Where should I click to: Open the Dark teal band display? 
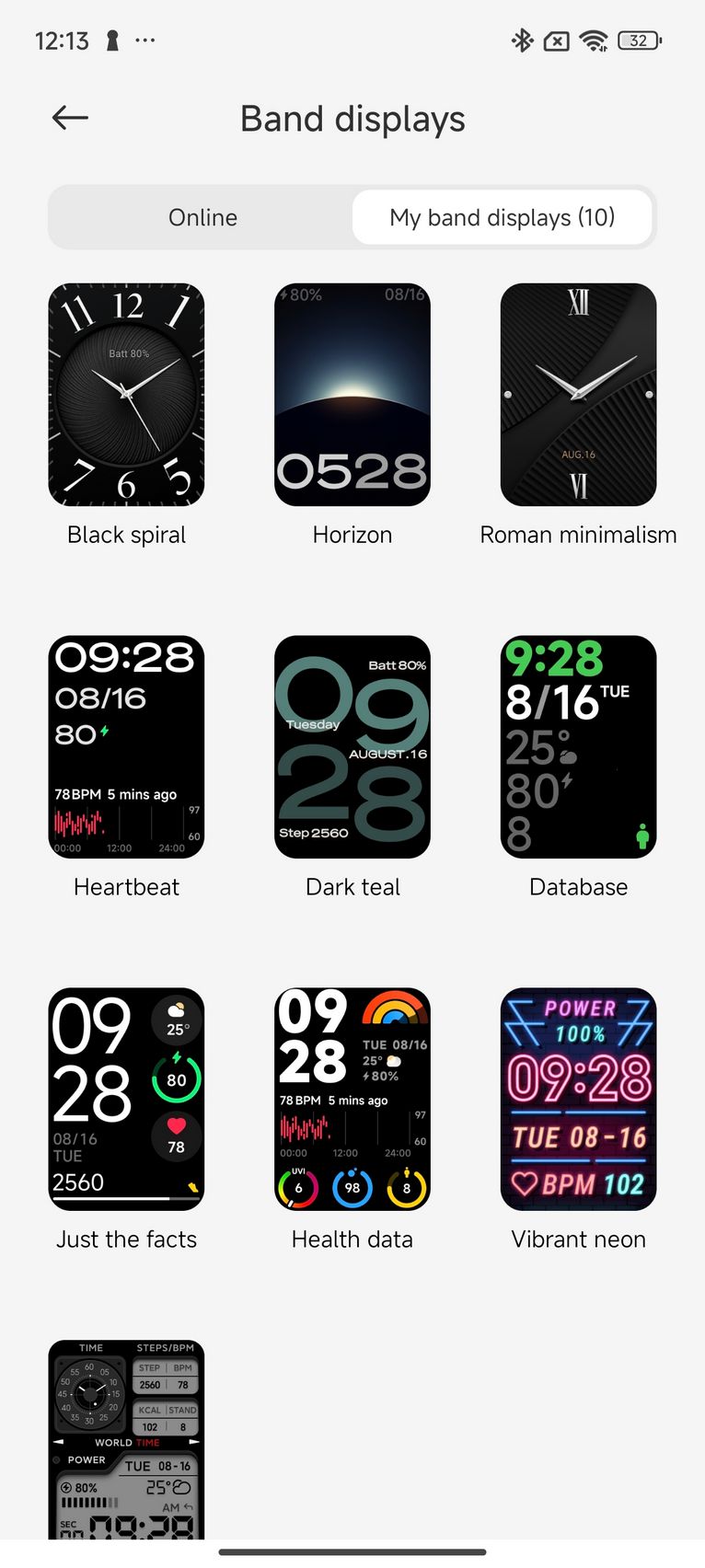pyautogui.click(x=352, y=747)
